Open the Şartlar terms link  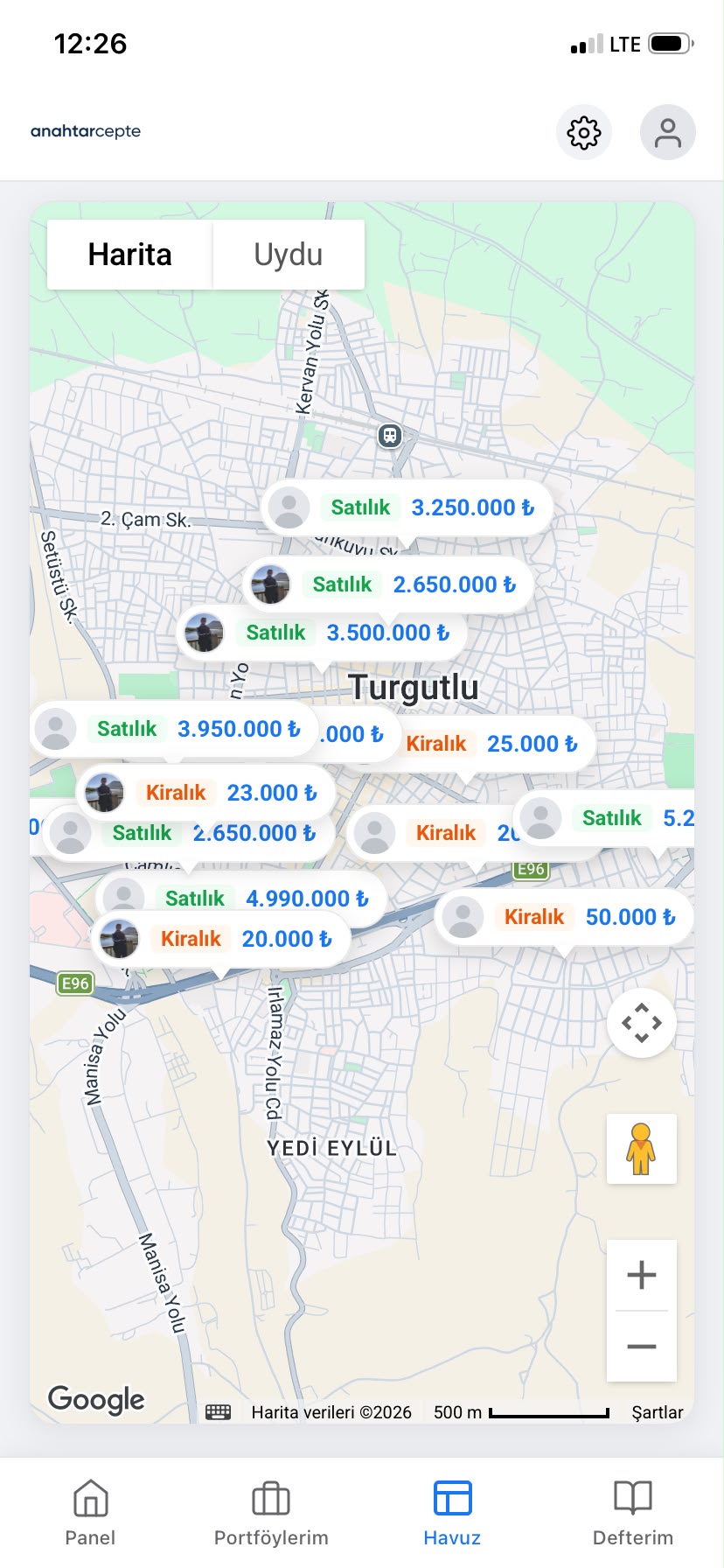click(x=658, y=1412)
